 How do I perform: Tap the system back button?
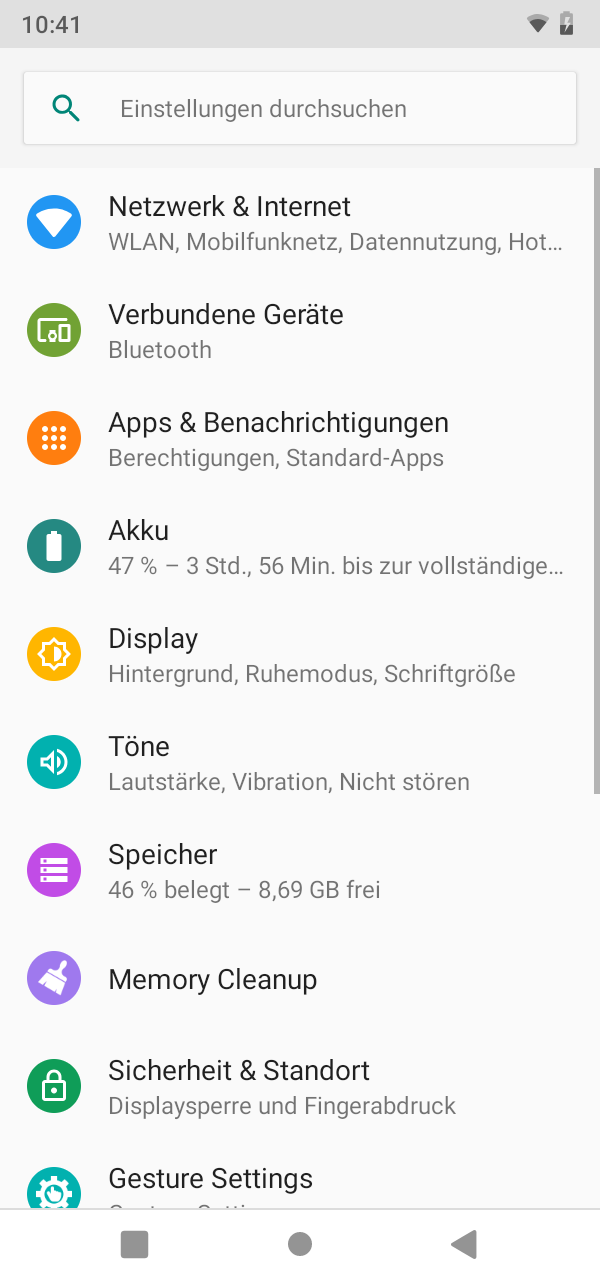click(x=464, y=1244)
